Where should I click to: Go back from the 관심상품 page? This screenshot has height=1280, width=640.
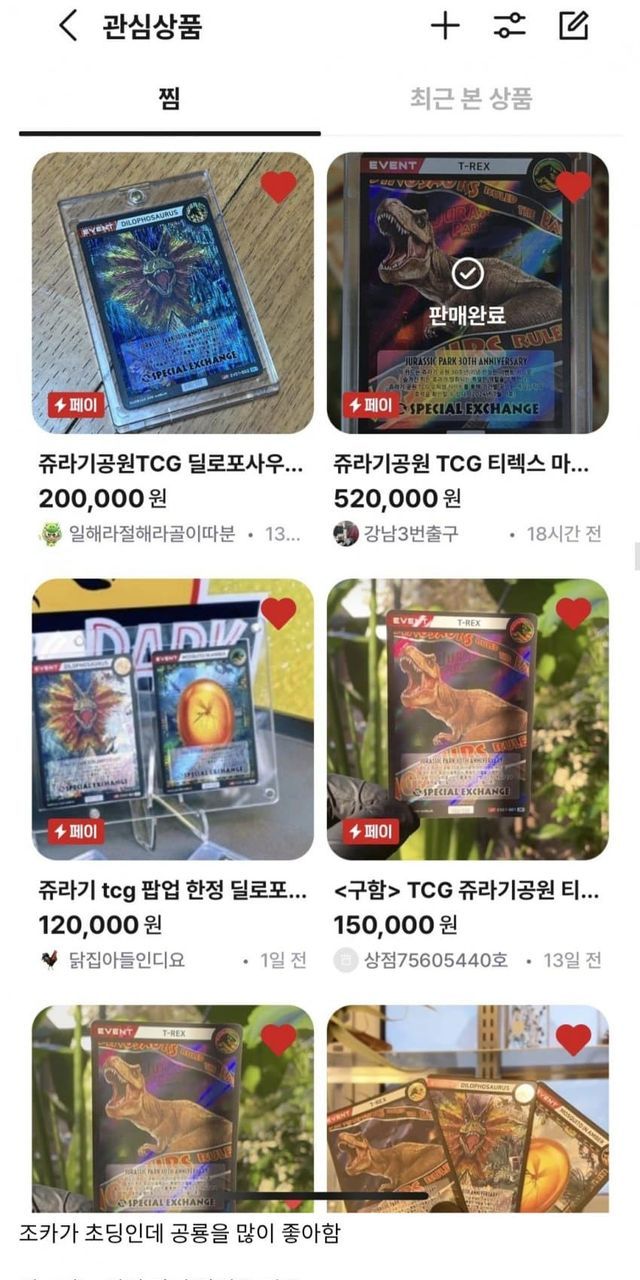[68, 26]
